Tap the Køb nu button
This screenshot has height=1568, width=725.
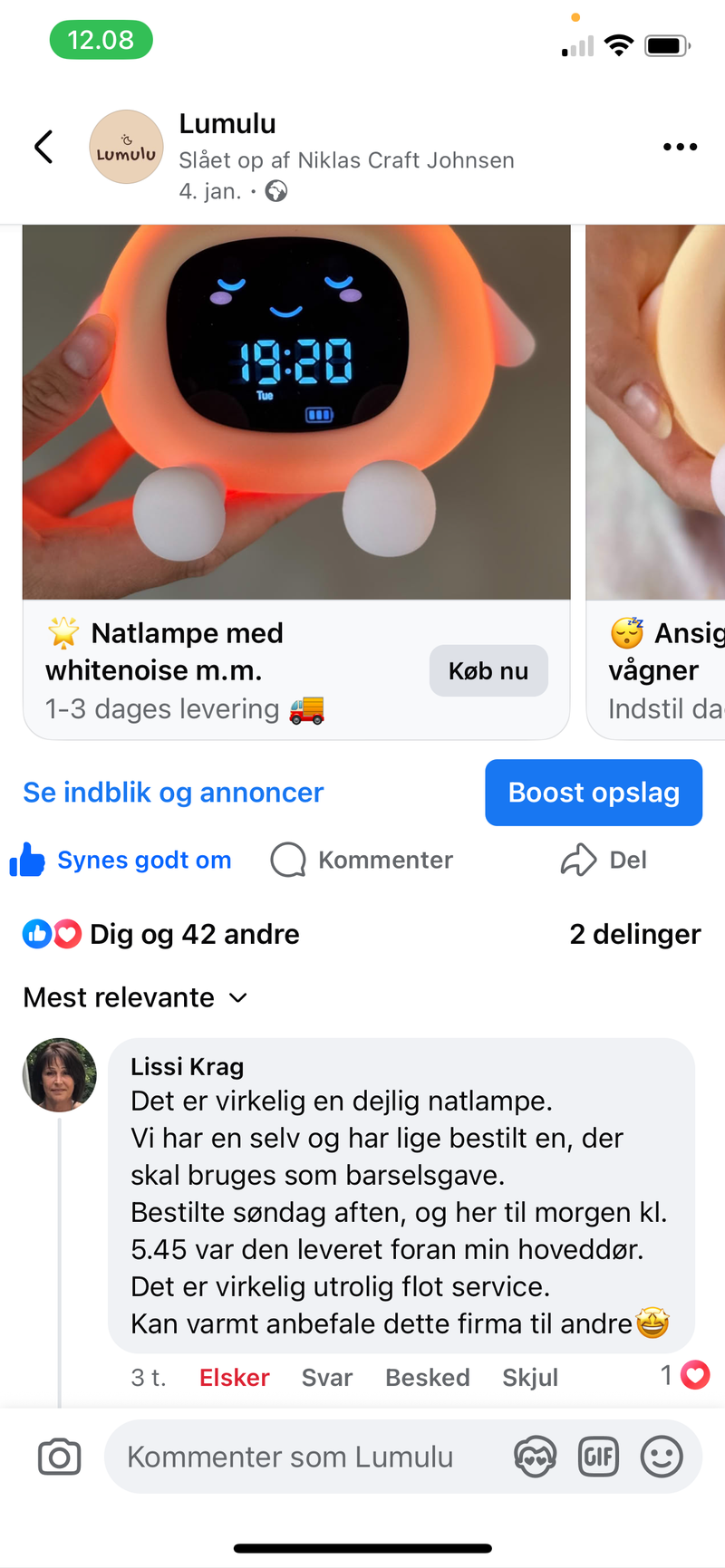tap(488, 671)
